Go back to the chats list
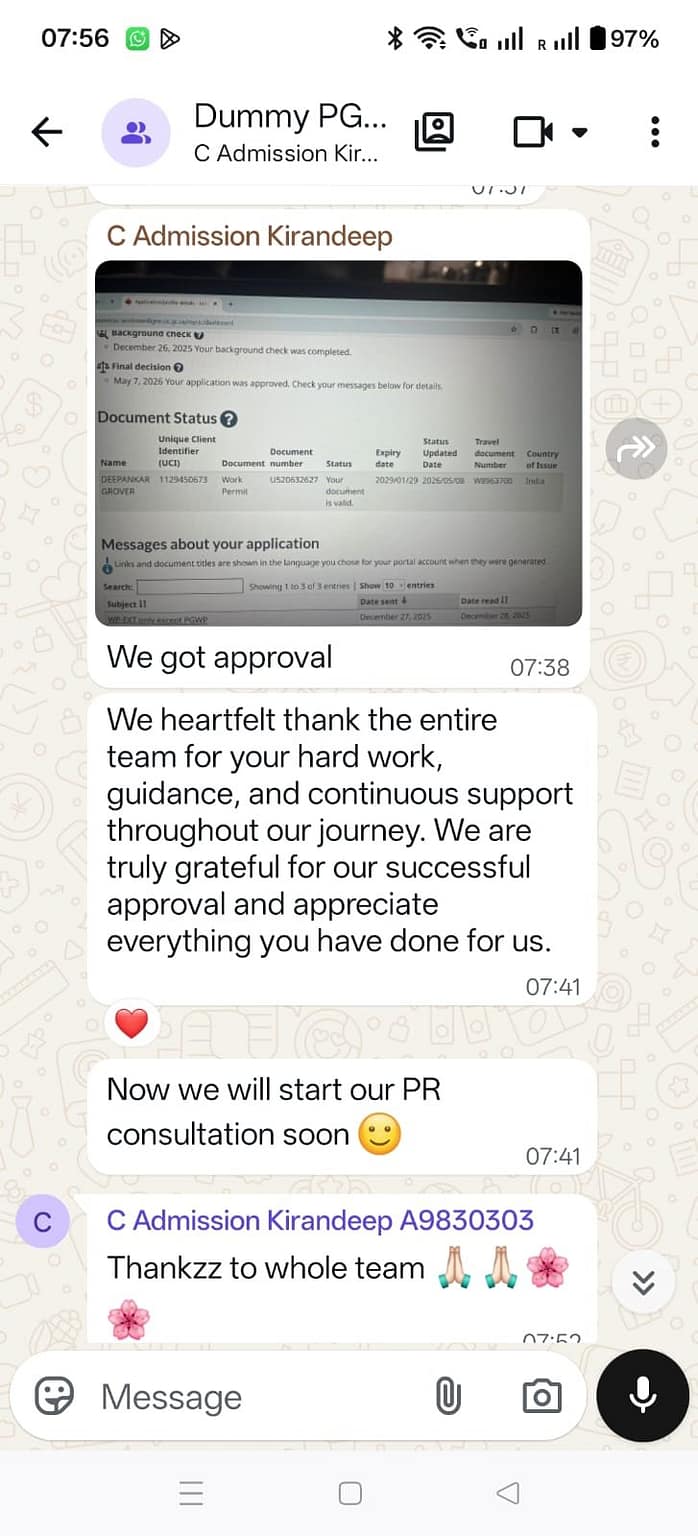Screen dimensions: 698x1536 [47, 132]
